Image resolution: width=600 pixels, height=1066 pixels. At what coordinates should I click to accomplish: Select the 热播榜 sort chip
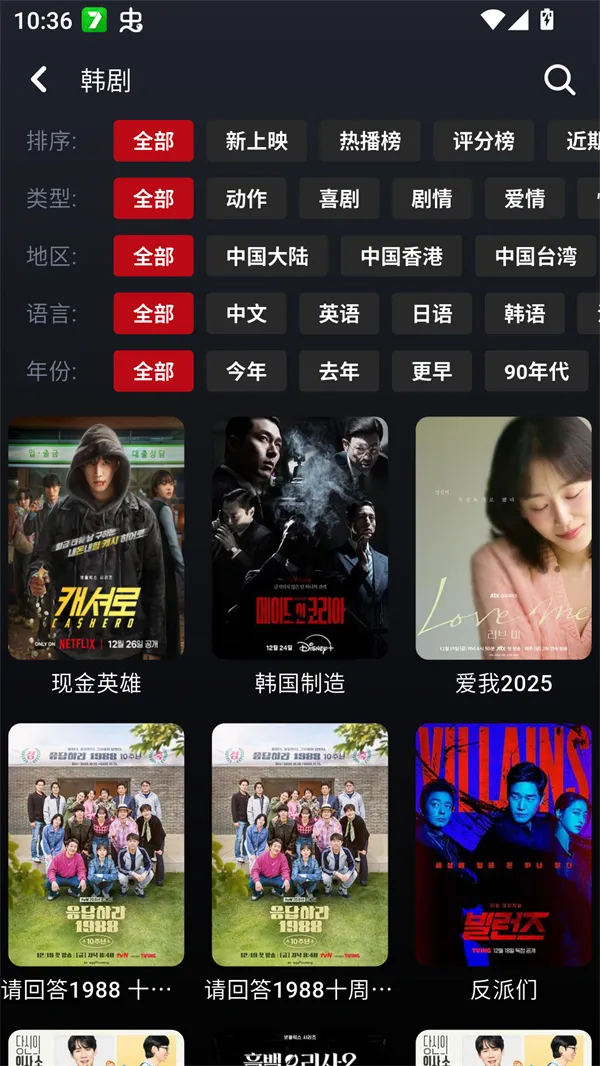pyautogui.click(x=370, y=141)
